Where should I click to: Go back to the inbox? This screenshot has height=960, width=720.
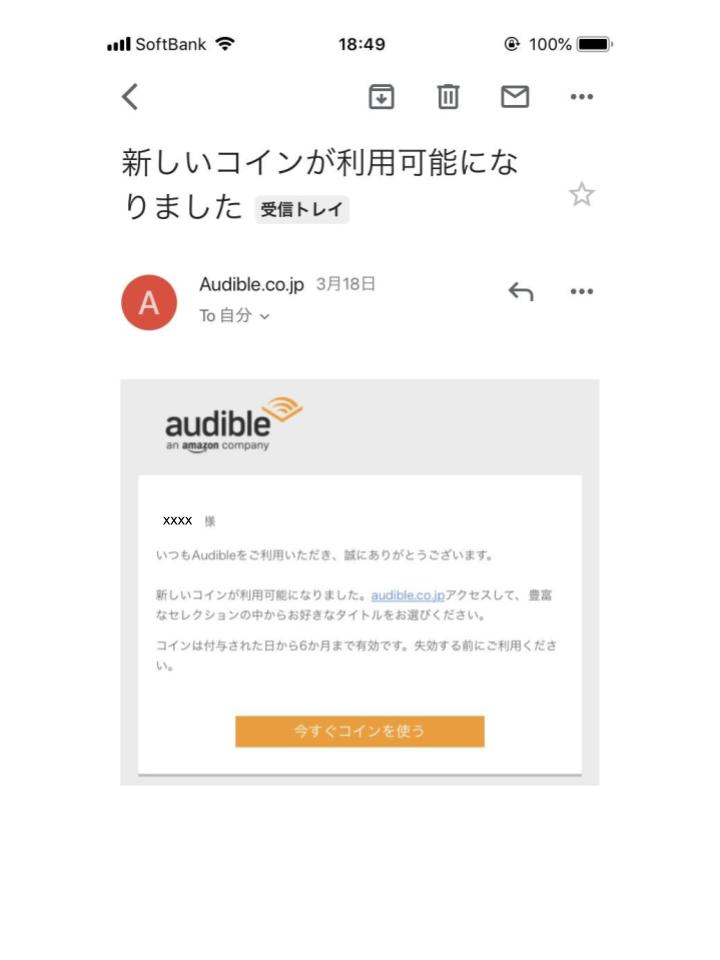tap(130, 97)
